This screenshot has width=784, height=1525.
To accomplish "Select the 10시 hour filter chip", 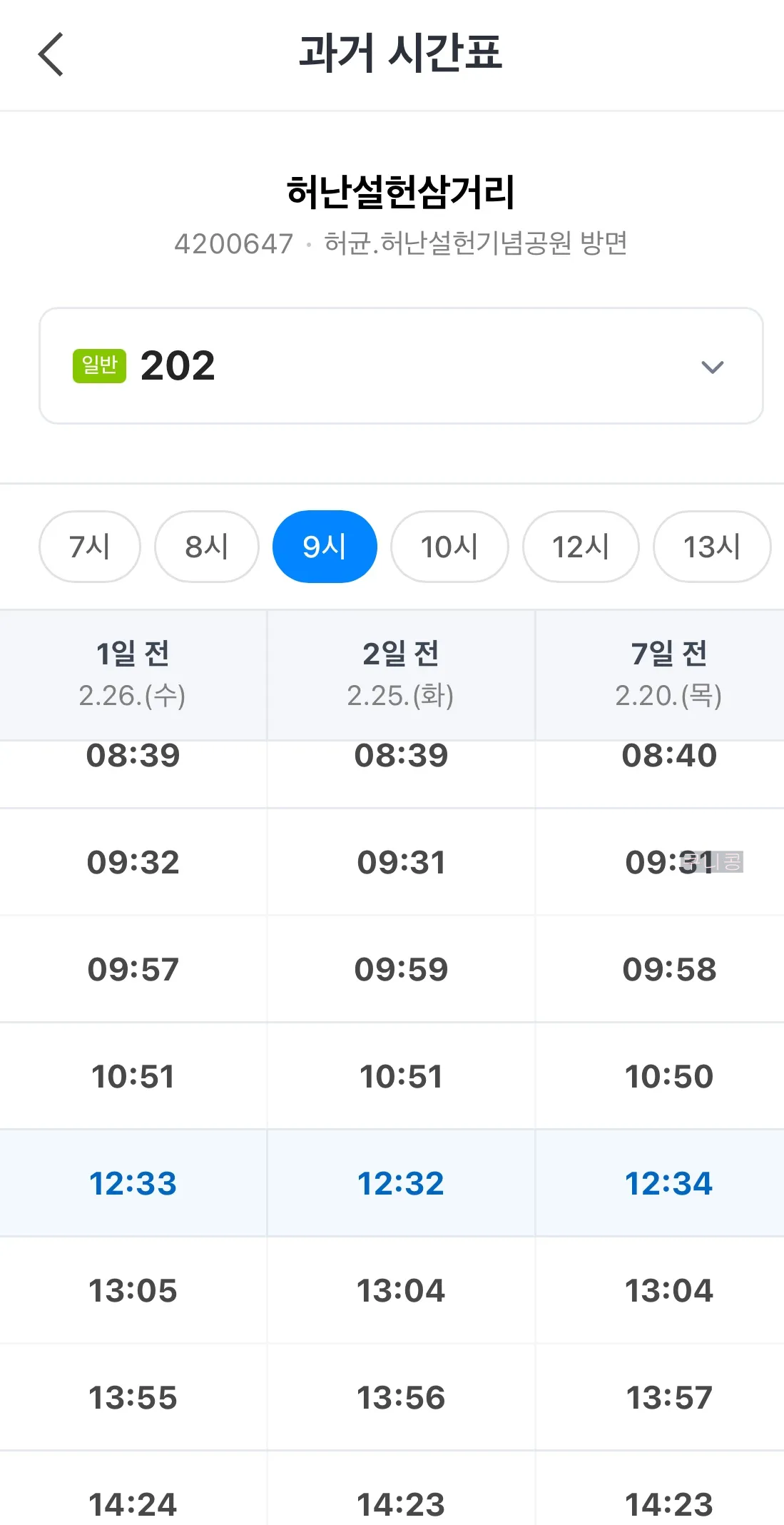I will click(x=449, y=547).
